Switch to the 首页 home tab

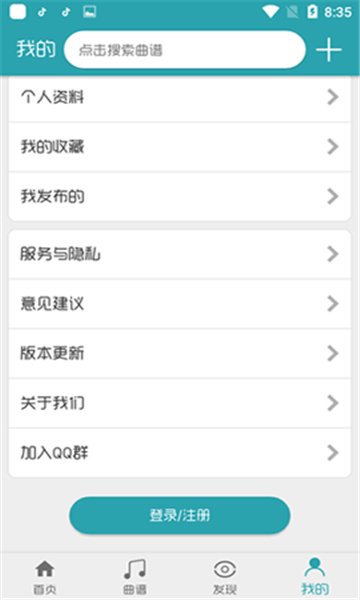tap(45, 576)
